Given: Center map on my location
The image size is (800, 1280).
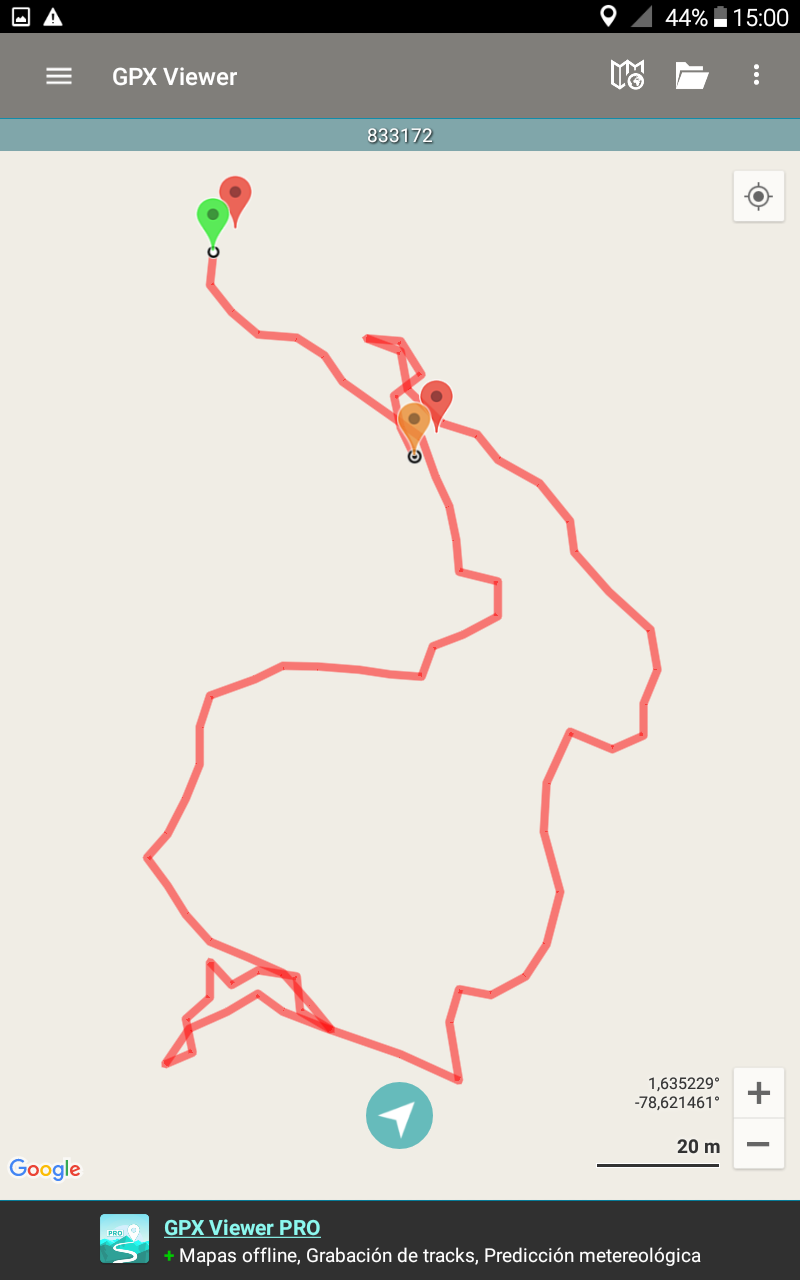Looking at the screenshot, I should point(758,197).
